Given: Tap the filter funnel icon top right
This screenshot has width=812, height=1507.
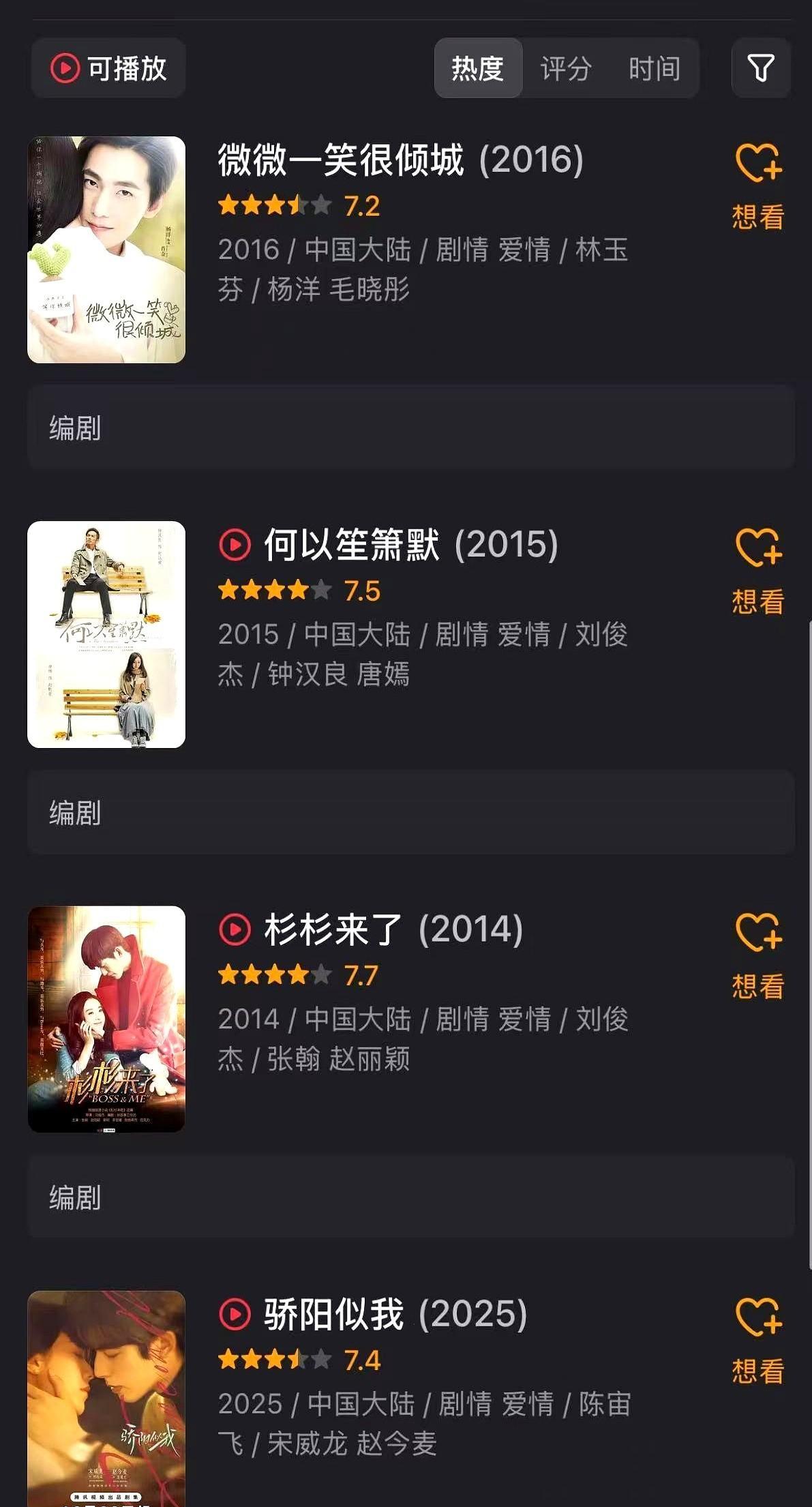Looking at the screenshot, I should coord(762,67).
